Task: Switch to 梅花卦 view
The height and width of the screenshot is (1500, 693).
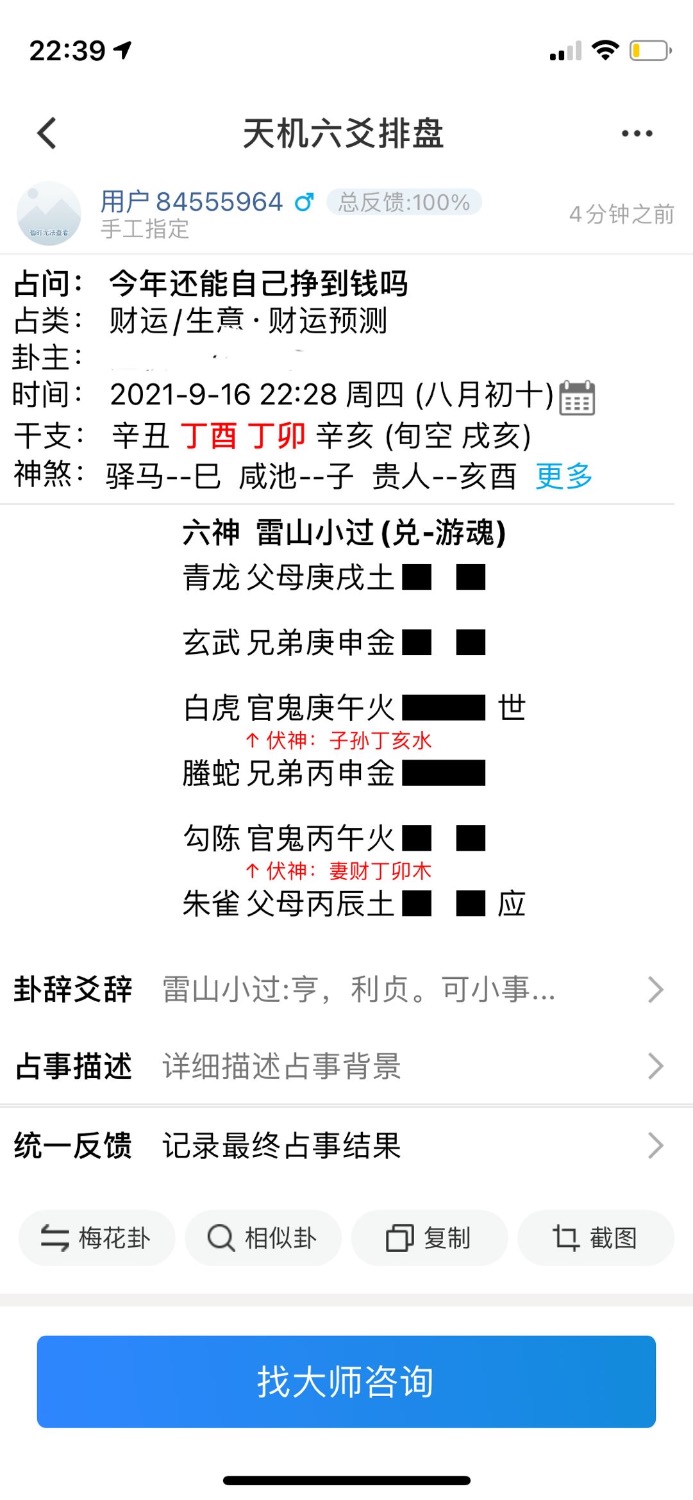Action: (96, 1238)
